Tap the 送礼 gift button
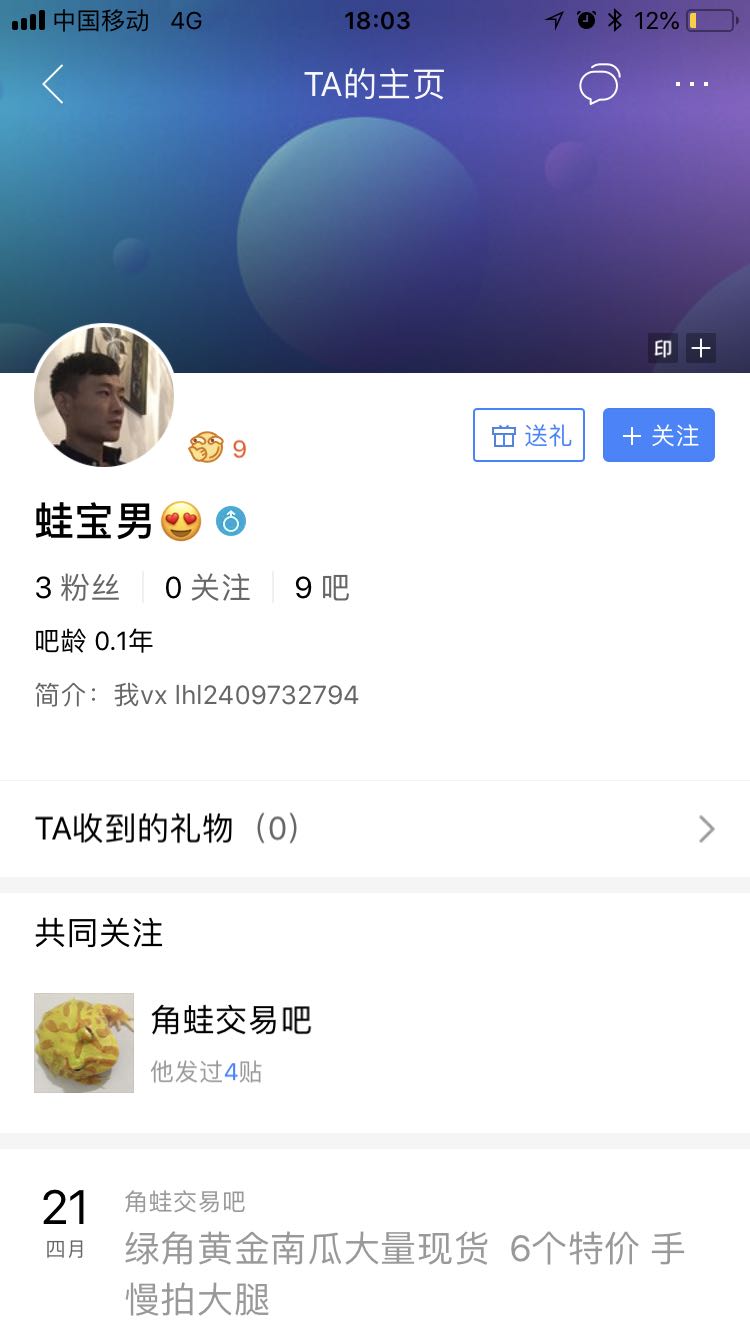Screen dimensions: 750x1334 [x=529, y=435]
